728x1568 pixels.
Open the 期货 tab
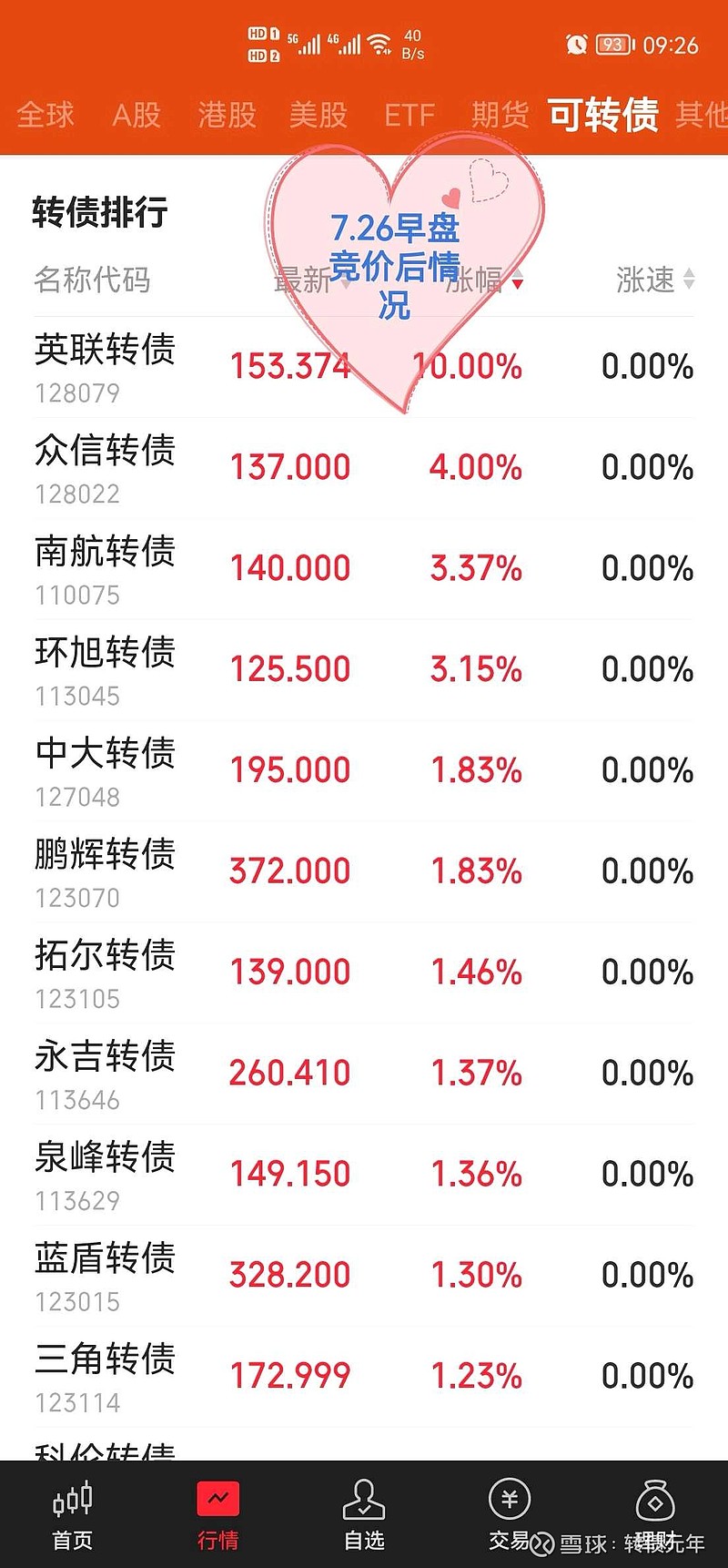(500, 116)
